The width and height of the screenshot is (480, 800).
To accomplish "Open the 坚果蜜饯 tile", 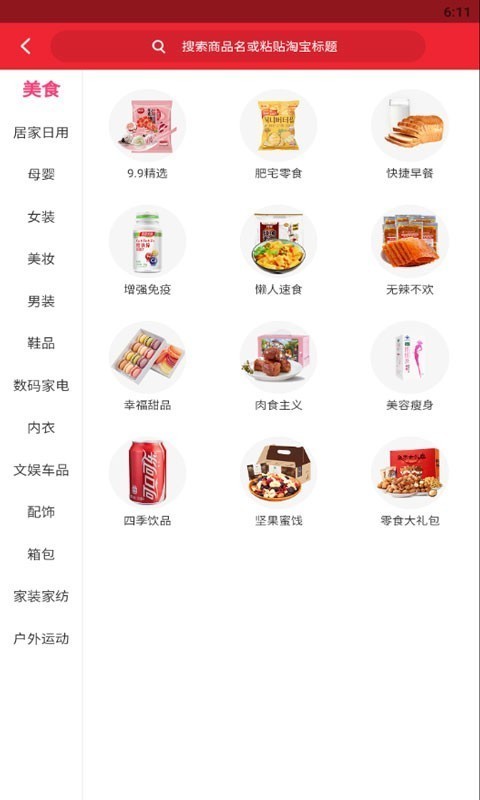I will pyautogui.click(x=279, y=482).
